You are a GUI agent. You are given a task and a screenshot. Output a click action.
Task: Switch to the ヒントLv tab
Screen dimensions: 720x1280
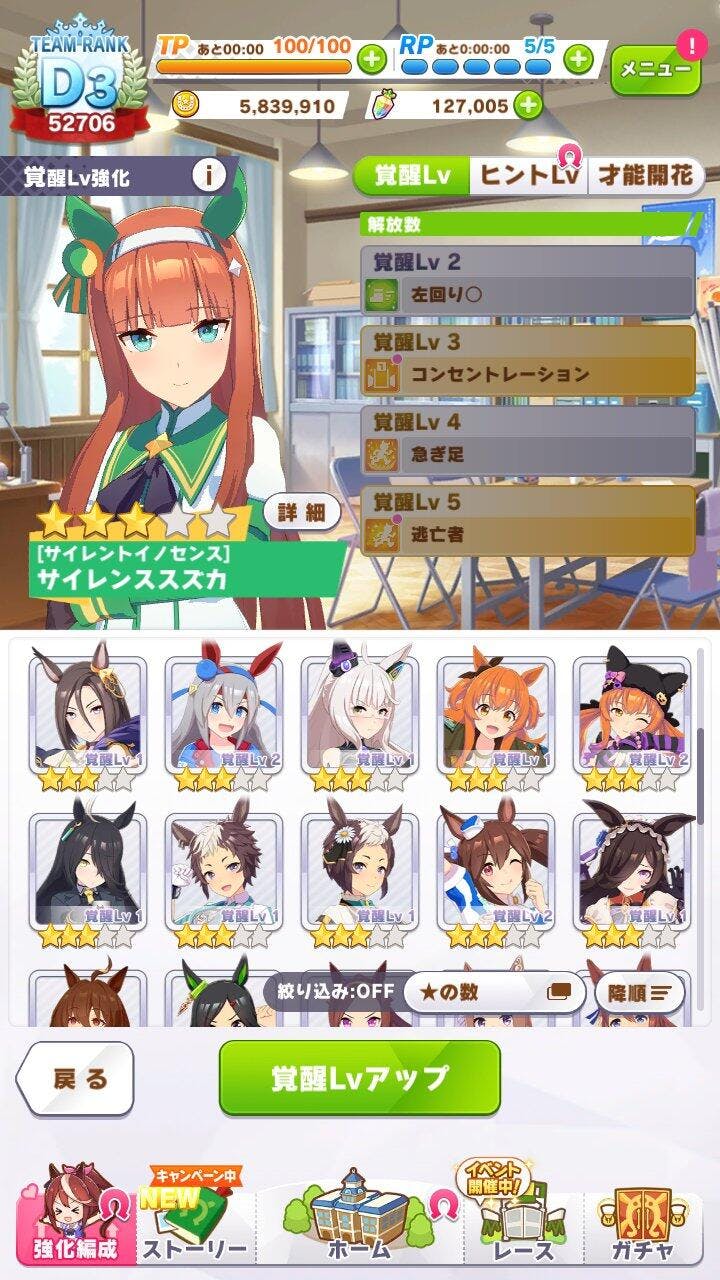(529, 175)
